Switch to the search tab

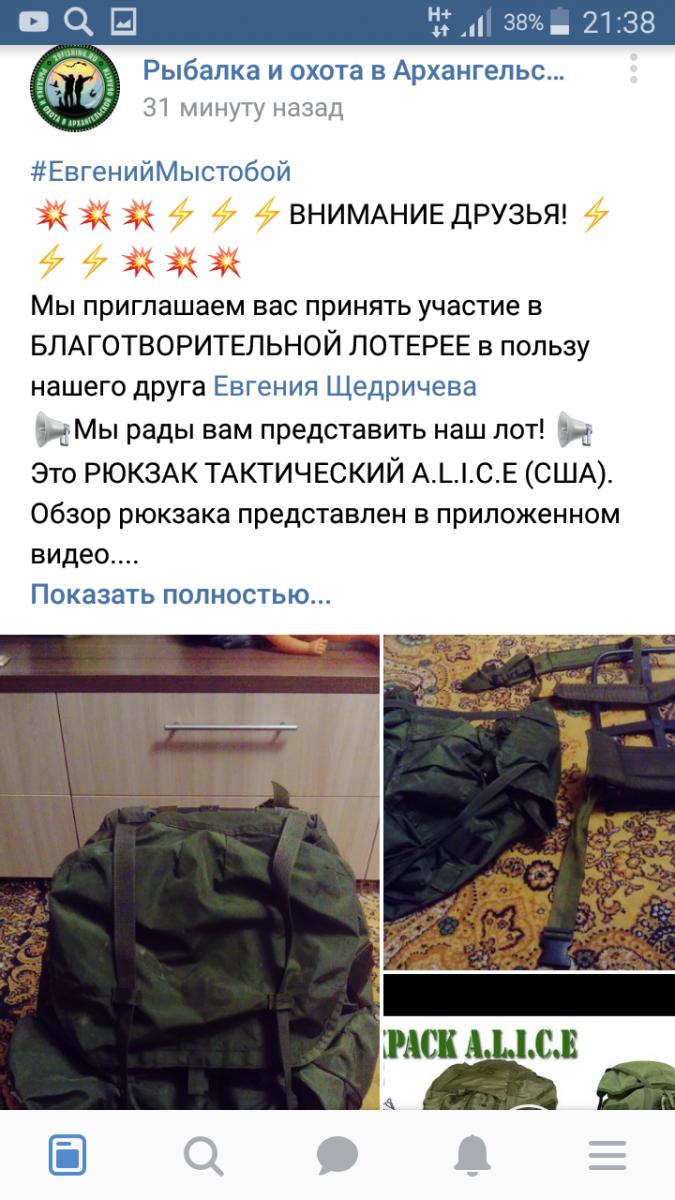(x=203, y=1156)
